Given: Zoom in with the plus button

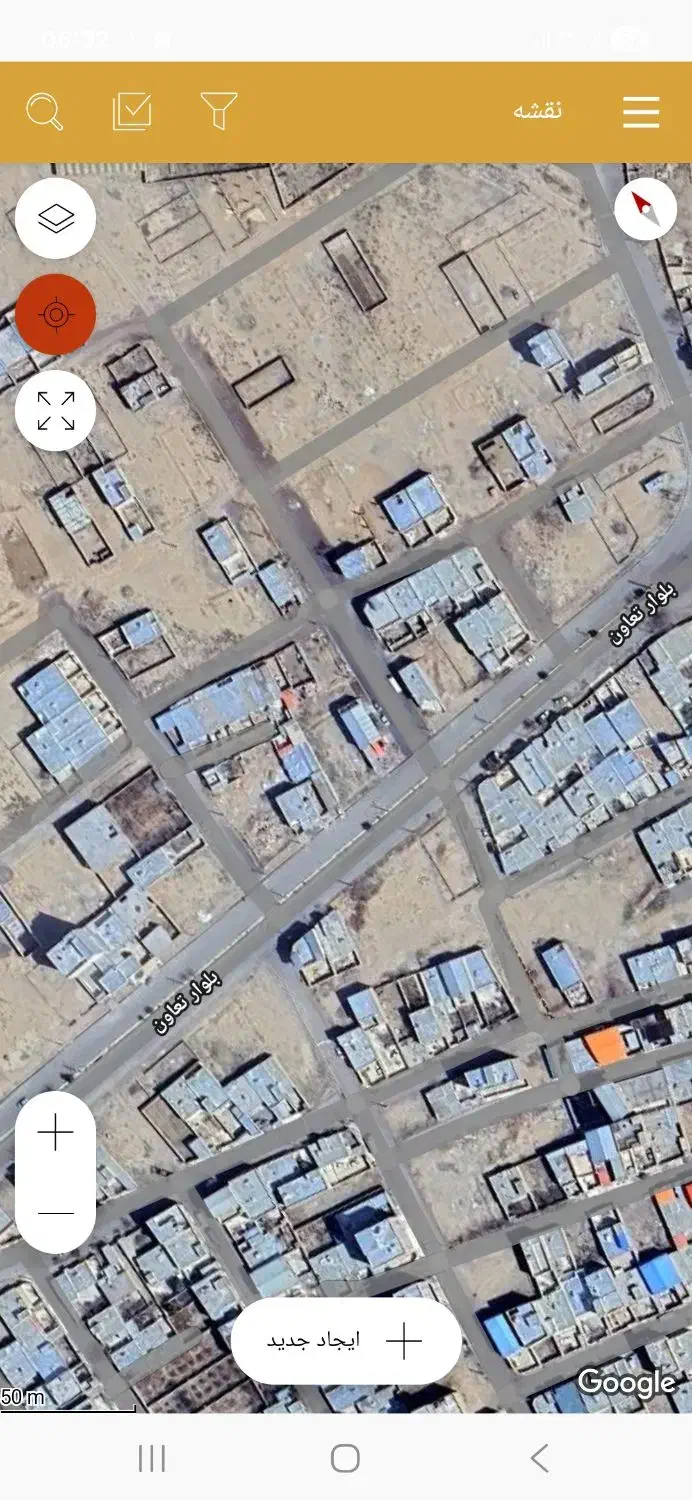Looking at the screenshot, I should pos(56,1133).
